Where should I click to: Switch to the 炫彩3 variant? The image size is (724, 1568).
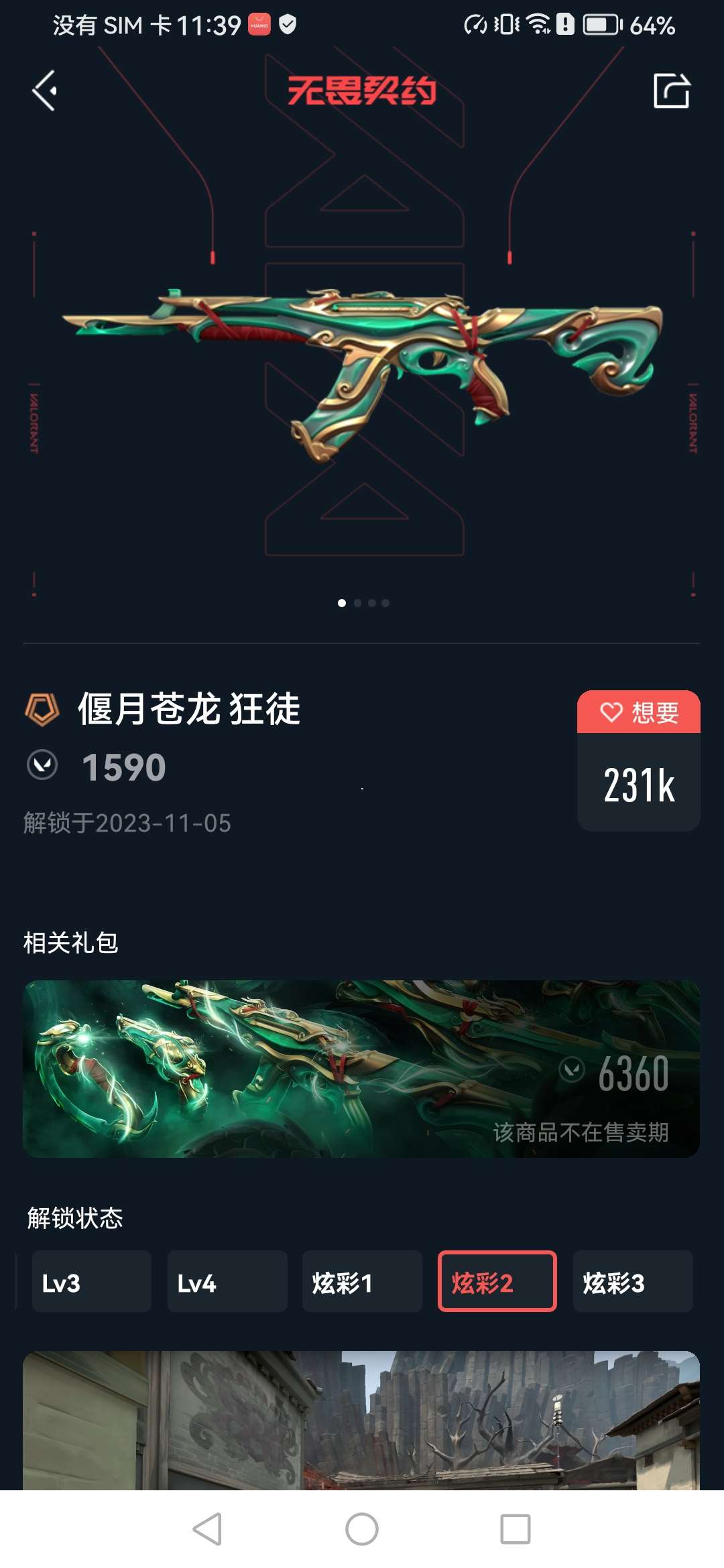[x=632, y=1281]
